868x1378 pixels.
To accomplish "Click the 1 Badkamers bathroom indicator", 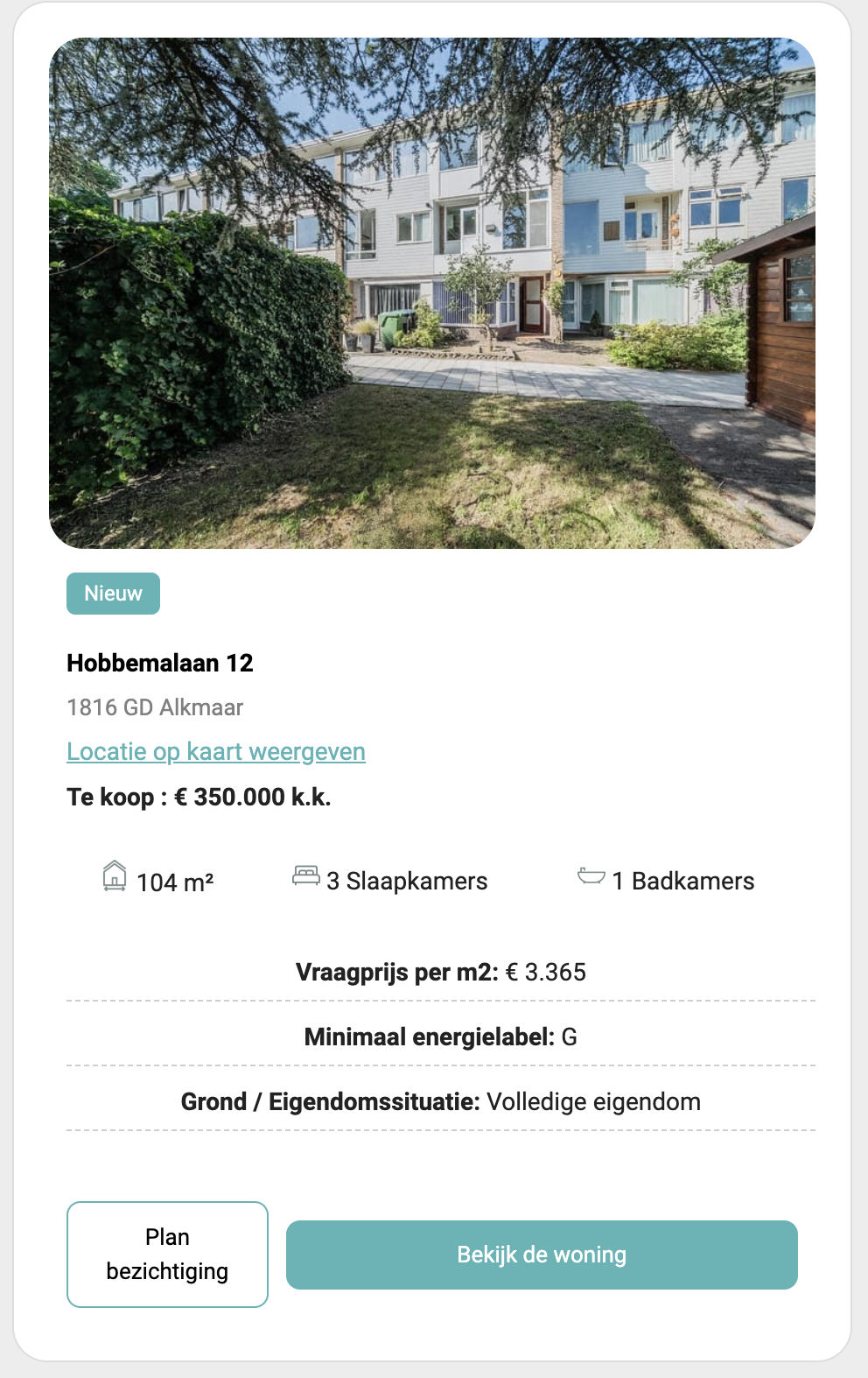I will (x=683, y=882).
